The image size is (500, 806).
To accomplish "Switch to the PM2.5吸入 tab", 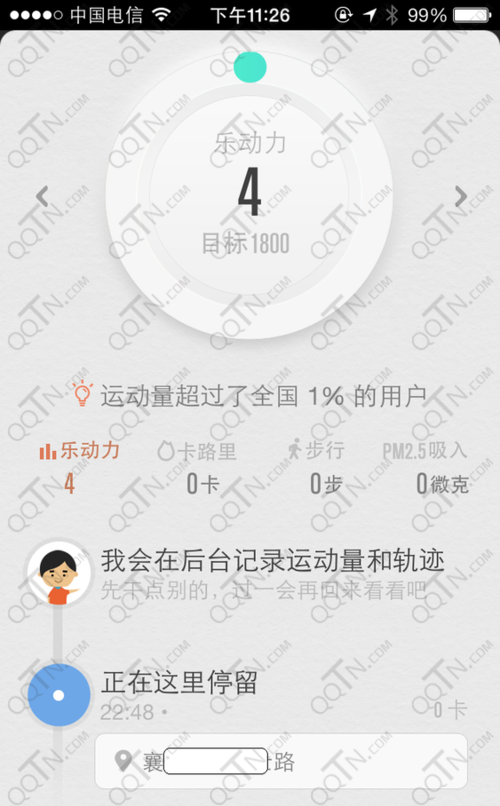I will coord(425,467).
